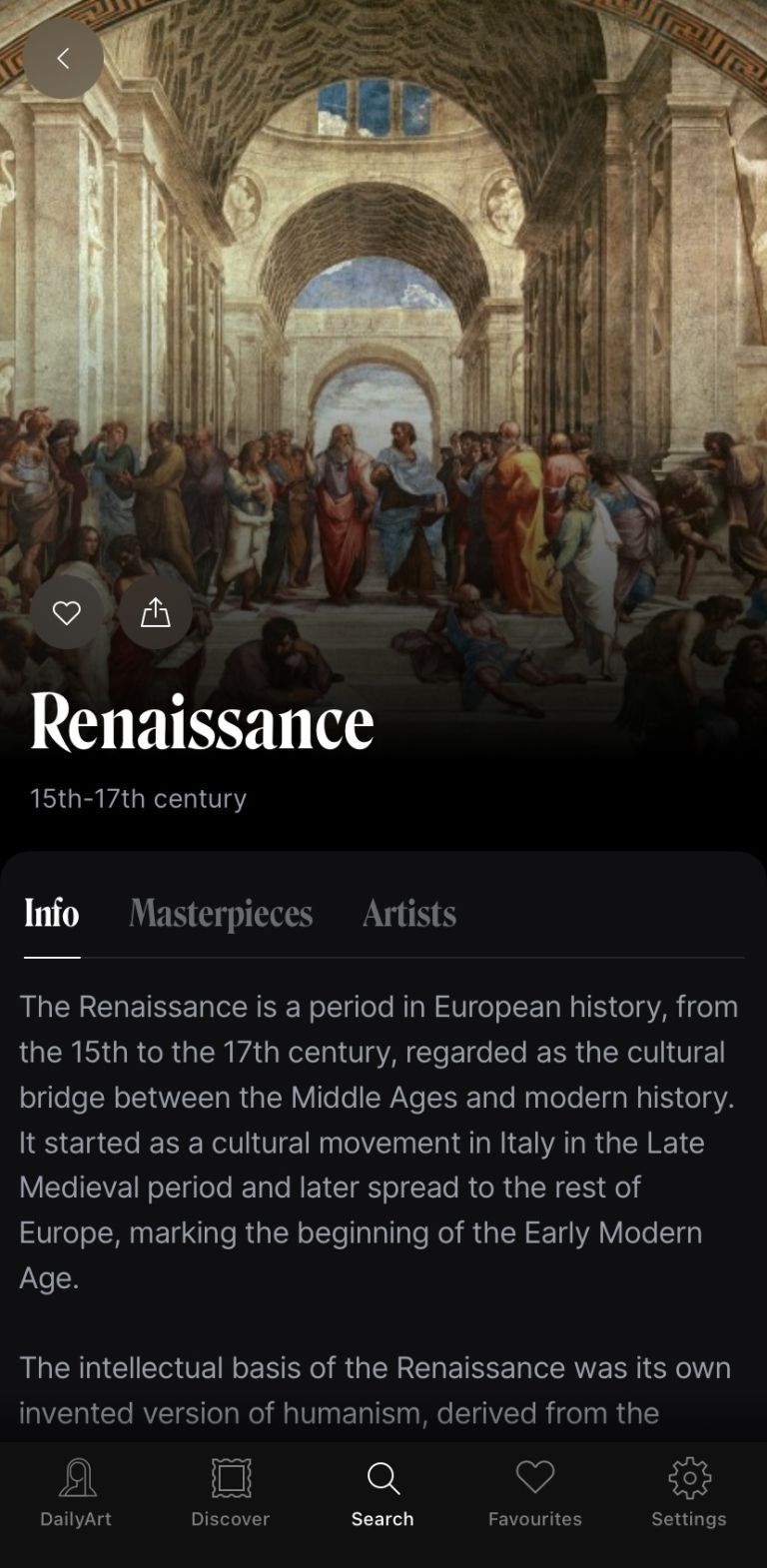Select the Info tab

coord(52,913)
